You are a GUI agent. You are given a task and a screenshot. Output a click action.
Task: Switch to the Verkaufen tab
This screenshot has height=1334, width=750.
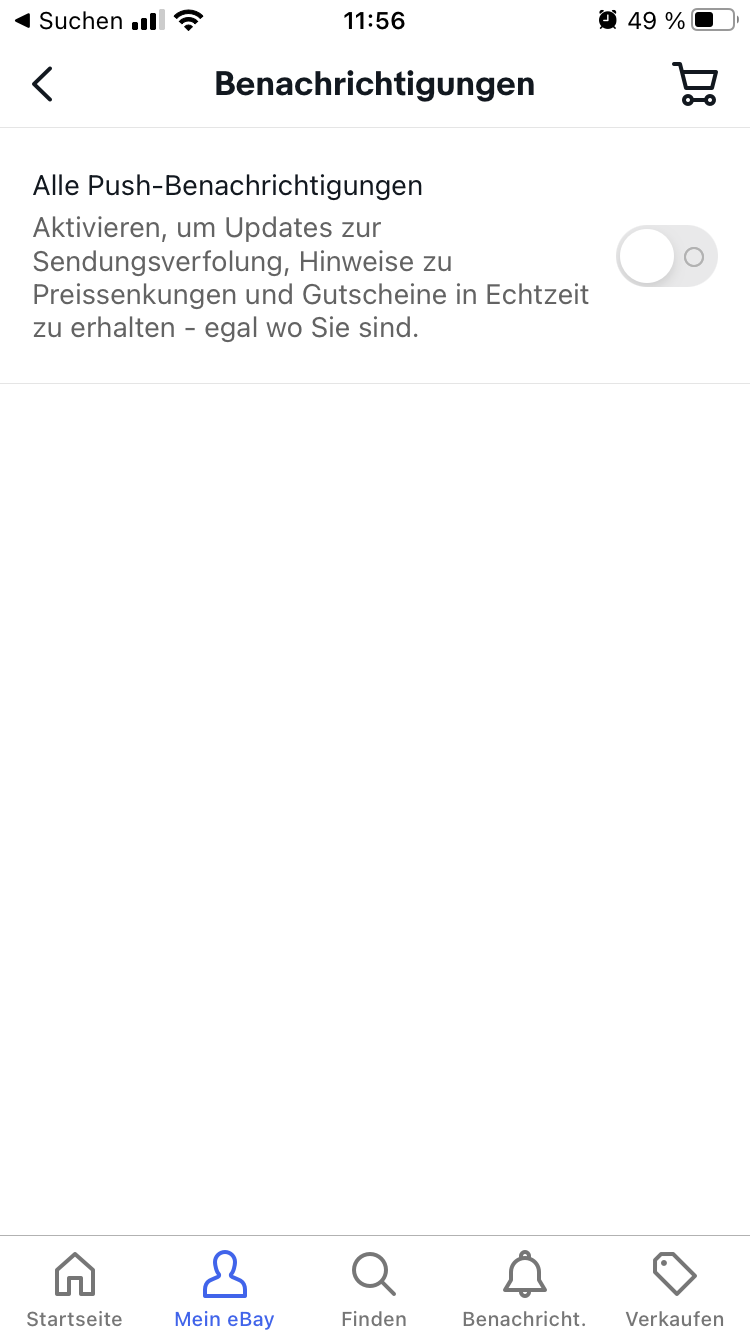pos(674,1288)
